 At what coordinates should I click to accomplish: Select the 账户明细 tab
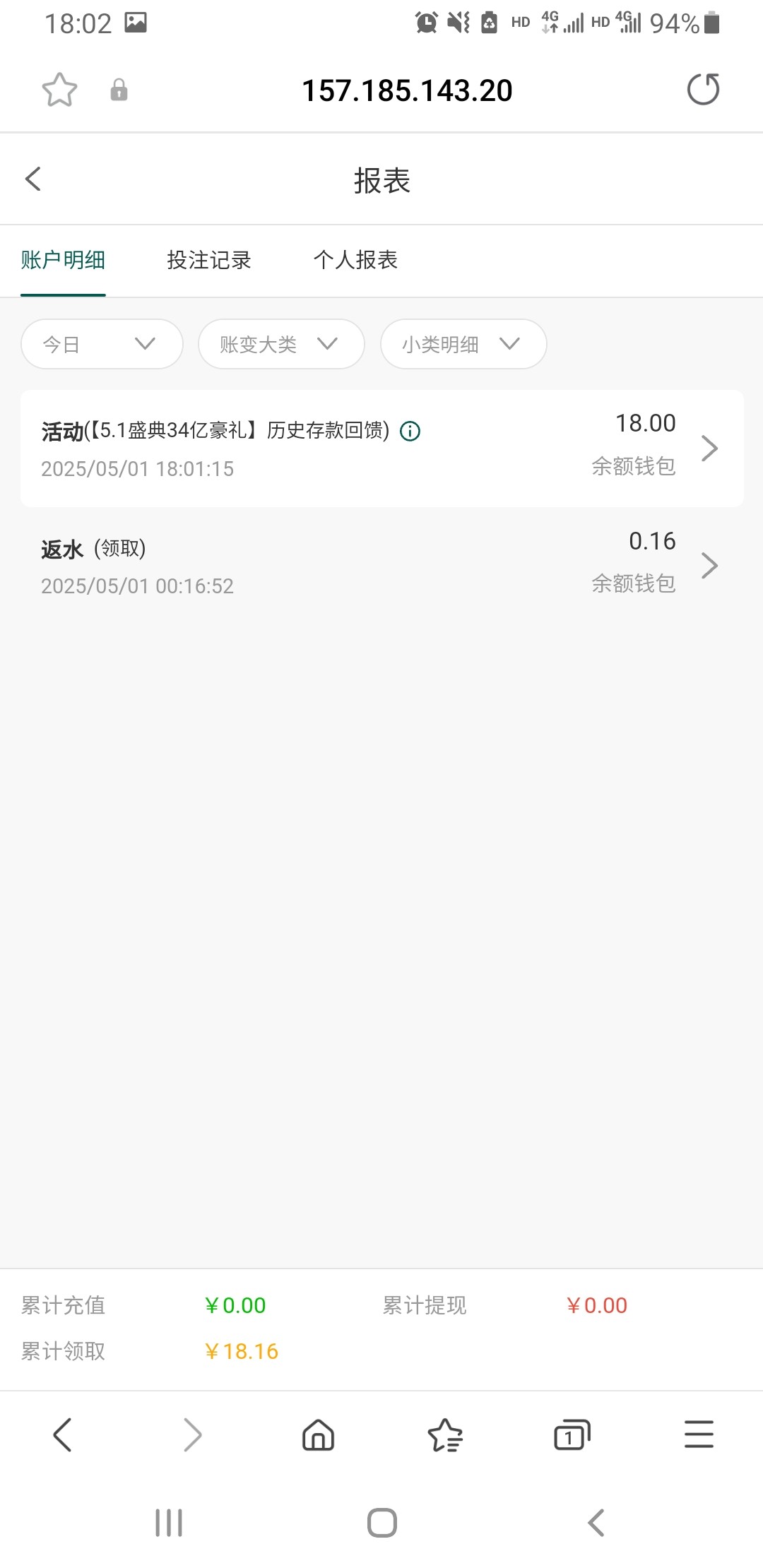[63, 260]
